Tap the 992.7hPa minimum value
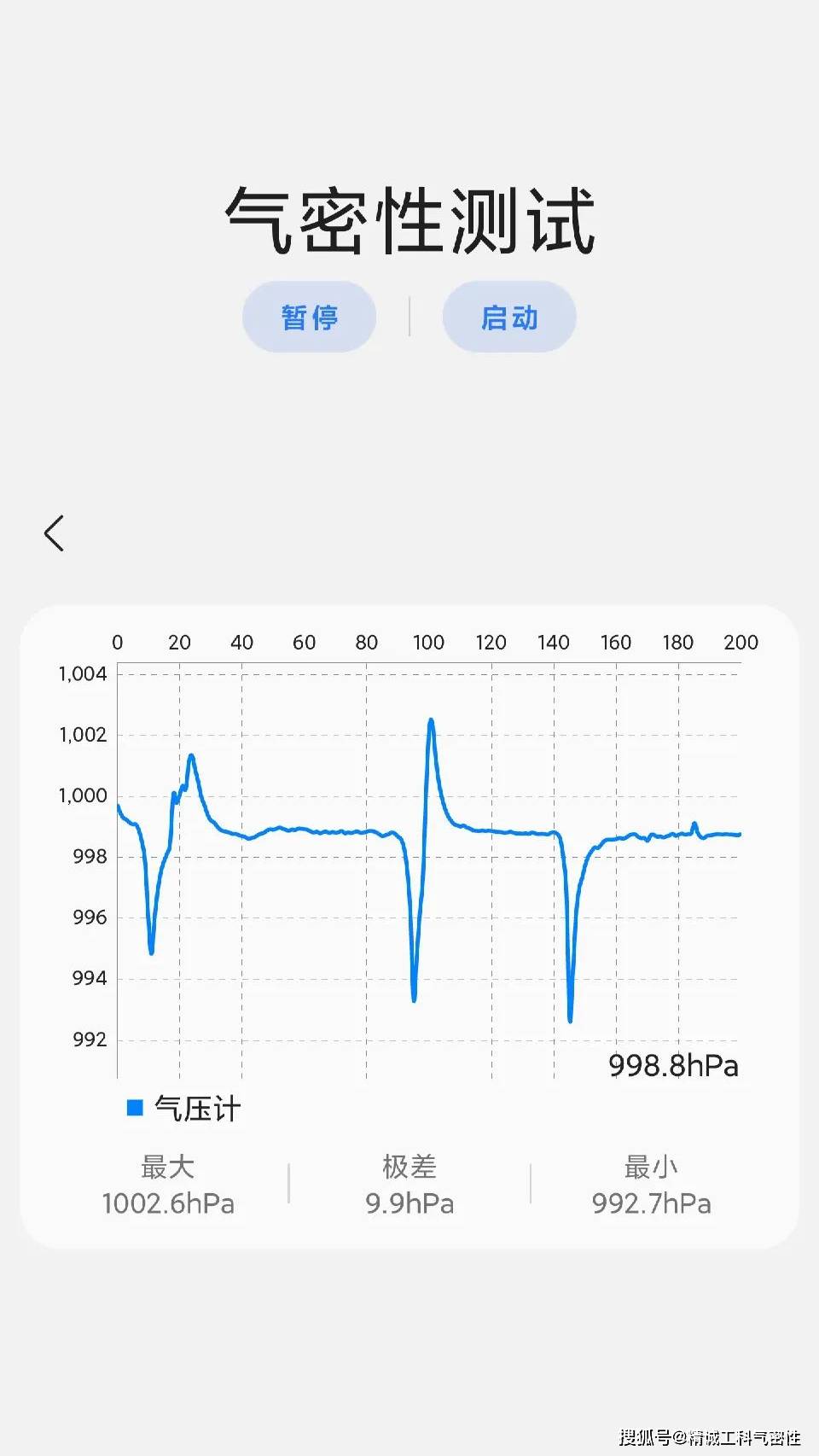Image resolution: width=819 pixels, height=1456 pixels. (x=651, y=1203)
